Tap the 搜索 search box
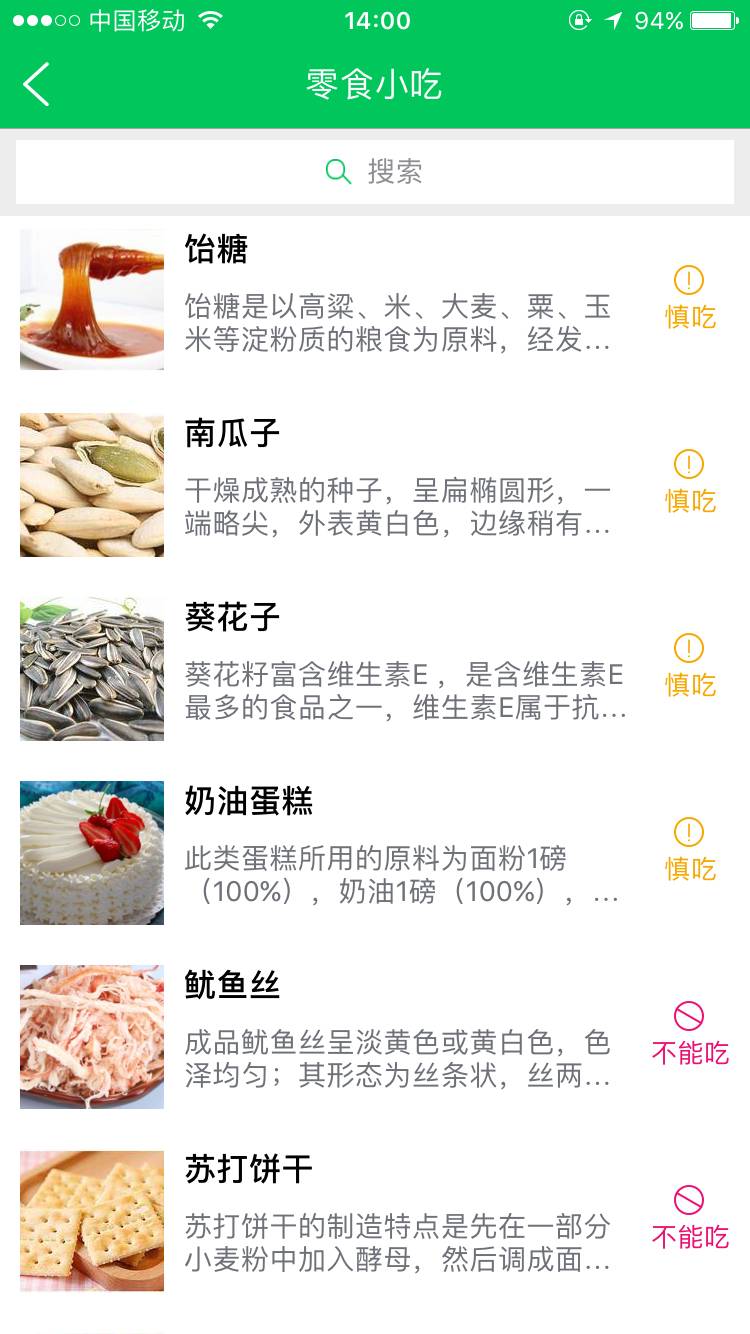This screenshot has height=1334, width=750. [x=375, y=172]
